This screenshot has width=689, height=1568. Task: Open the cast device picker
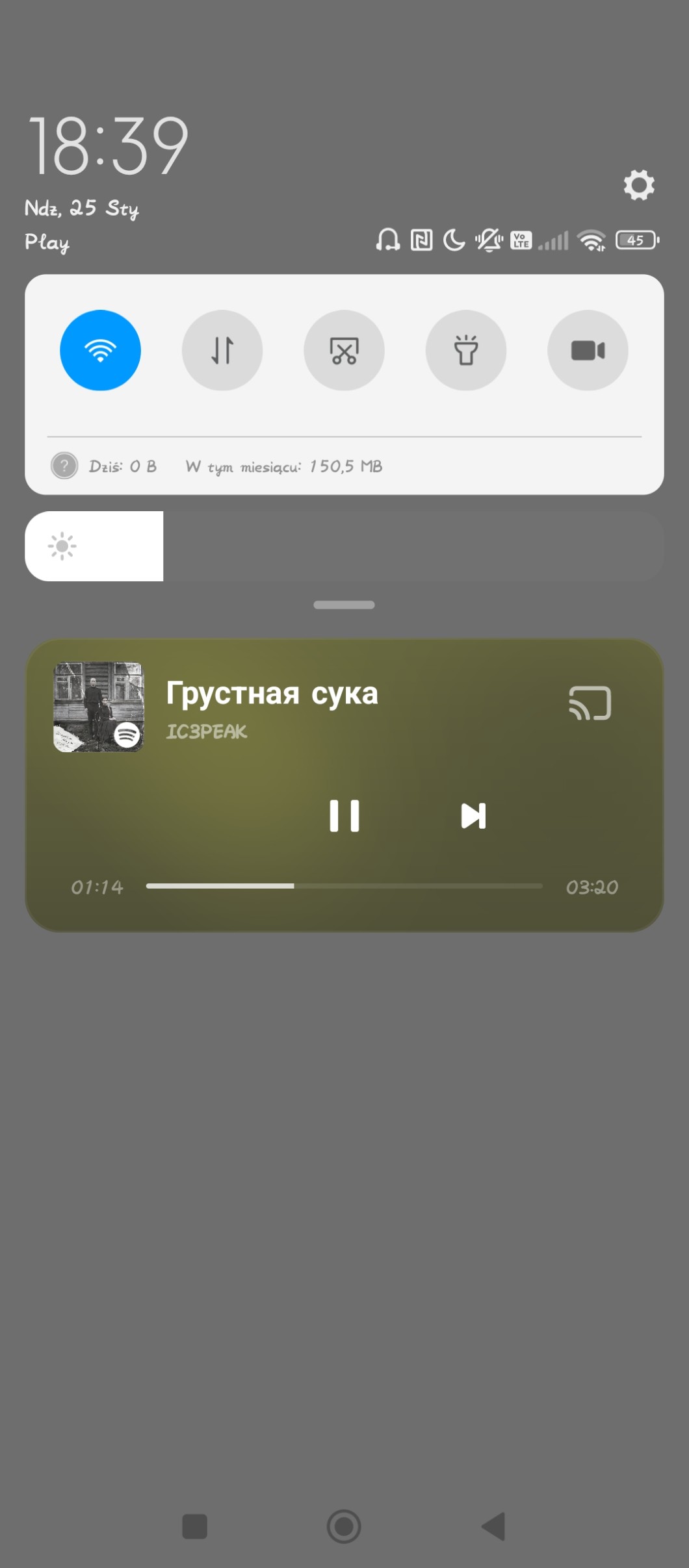pyautogui.click(x=590, y=703)
